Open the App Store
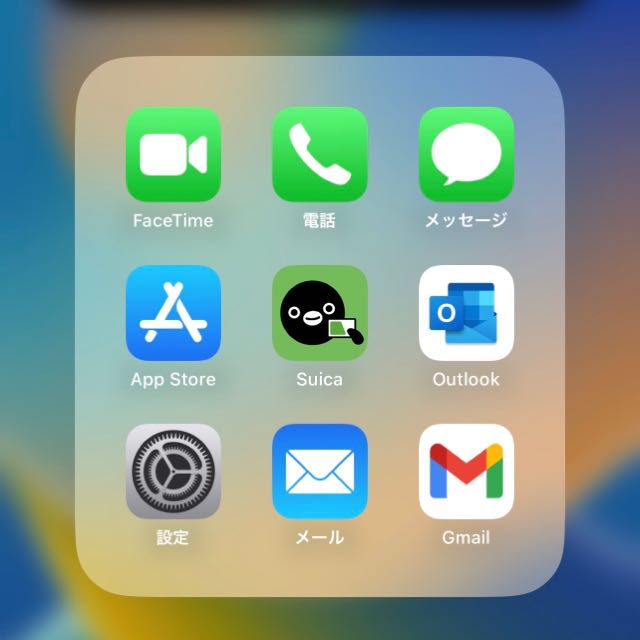The height and width of the screenshot is (640, 640). point(173,313)
